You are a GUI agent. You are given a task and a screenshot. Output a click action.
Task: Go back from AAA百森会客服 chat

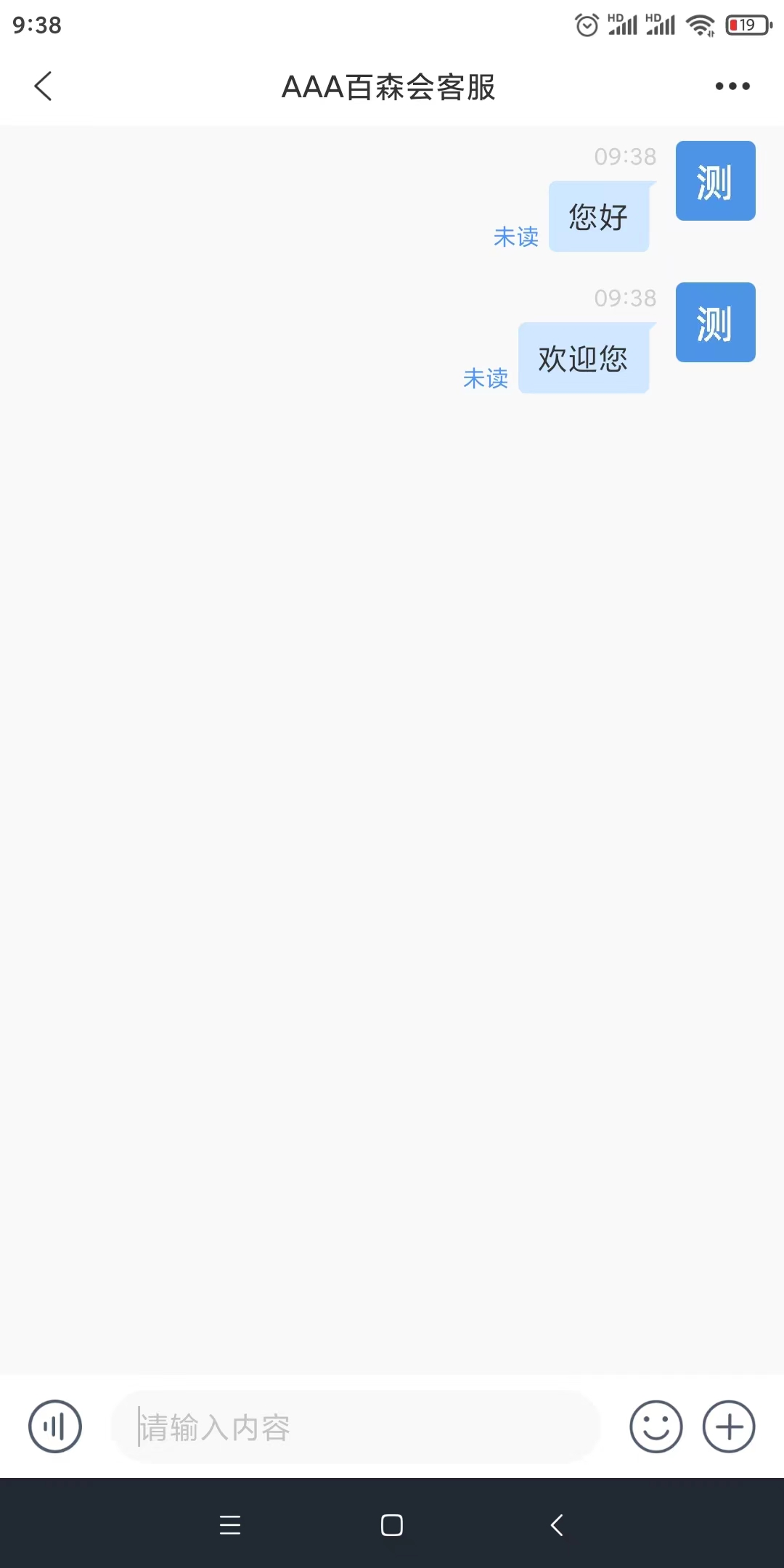(x=44, y=86)
